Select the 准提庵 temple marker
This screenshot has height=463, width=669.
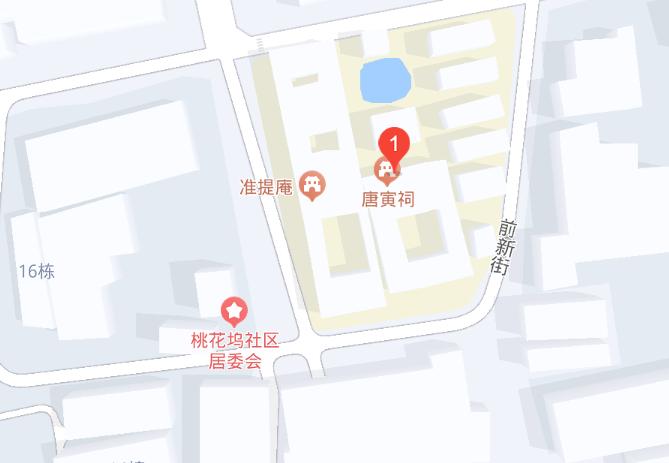point(313,185)
